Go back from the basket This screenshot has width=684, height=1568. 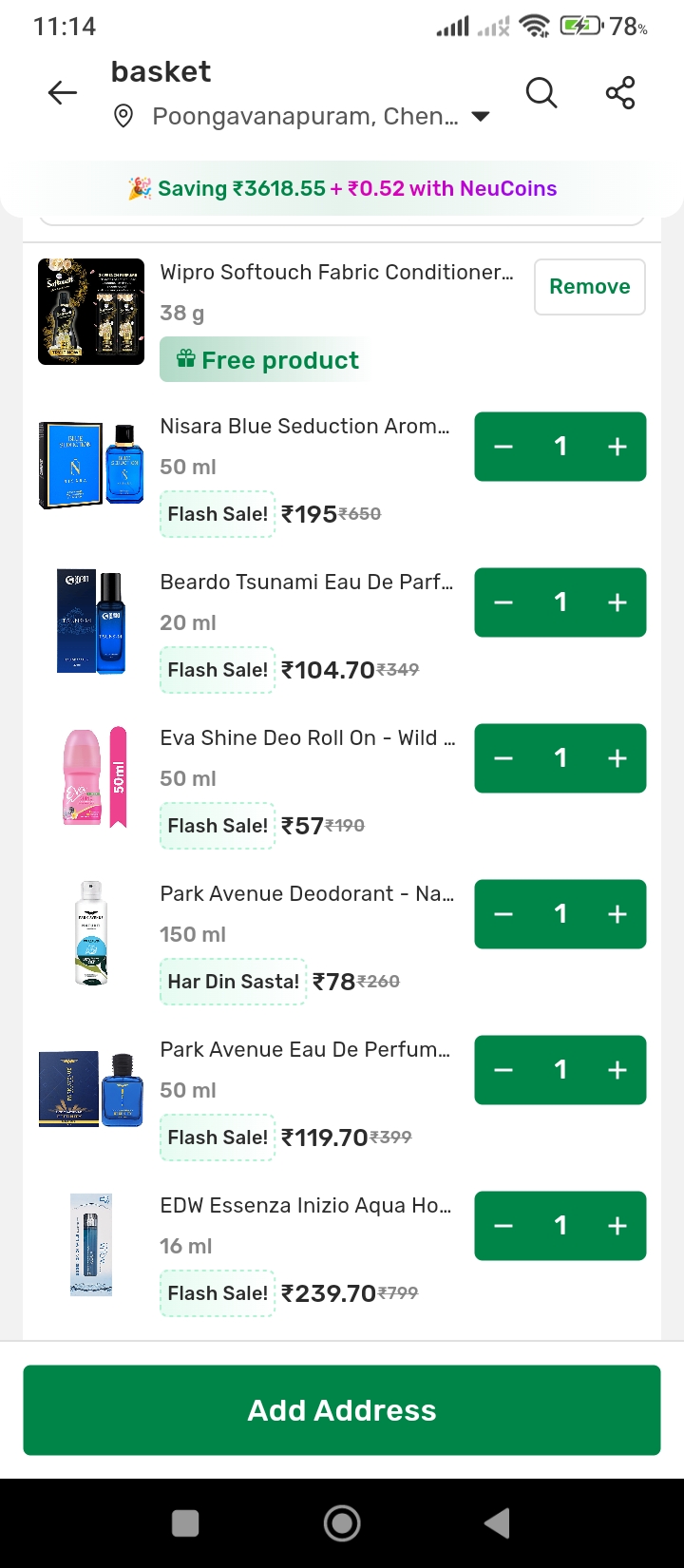coord(63,93)
